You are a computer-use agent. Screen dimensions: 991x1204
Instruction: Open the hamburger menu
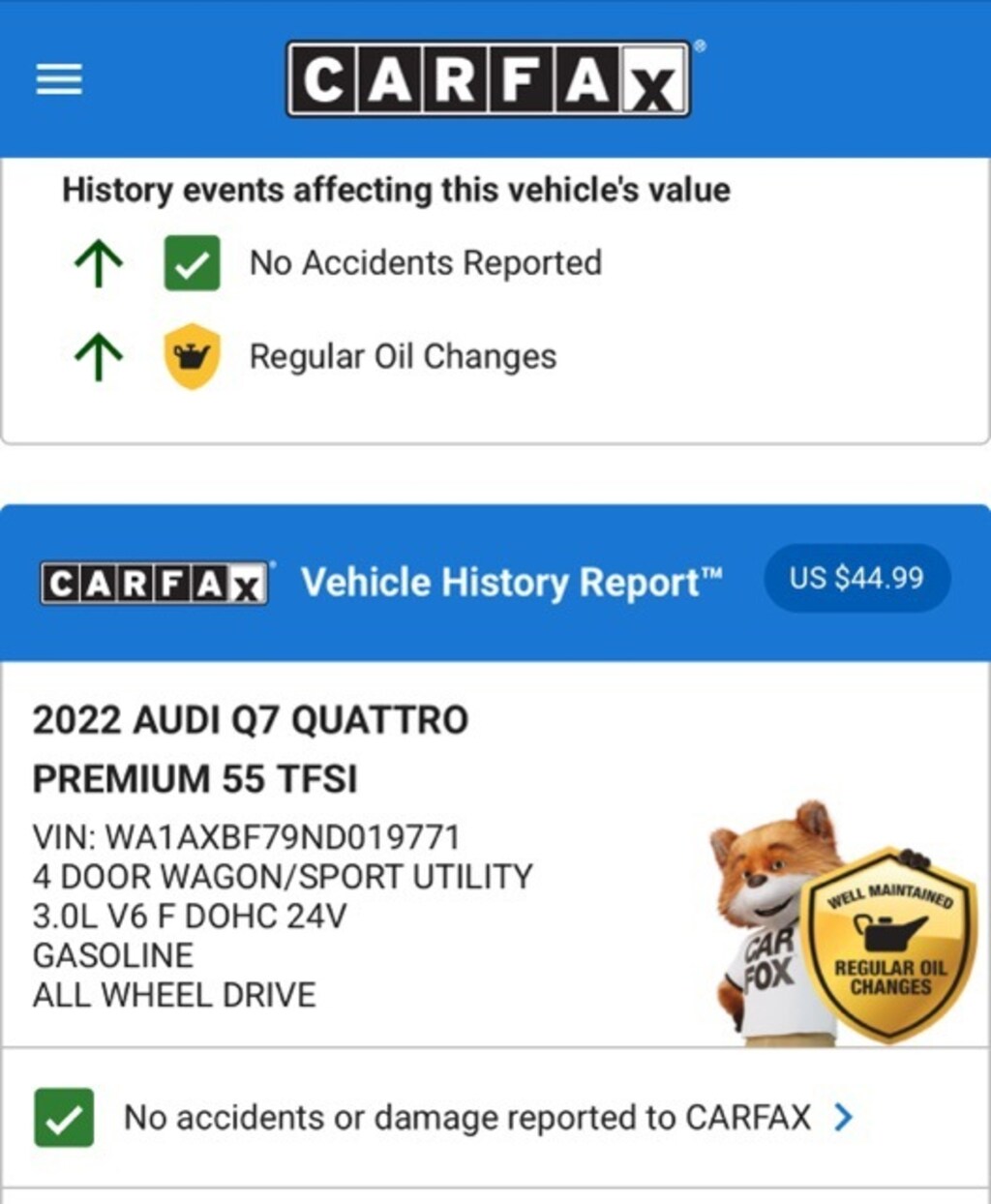click(59, 79)
